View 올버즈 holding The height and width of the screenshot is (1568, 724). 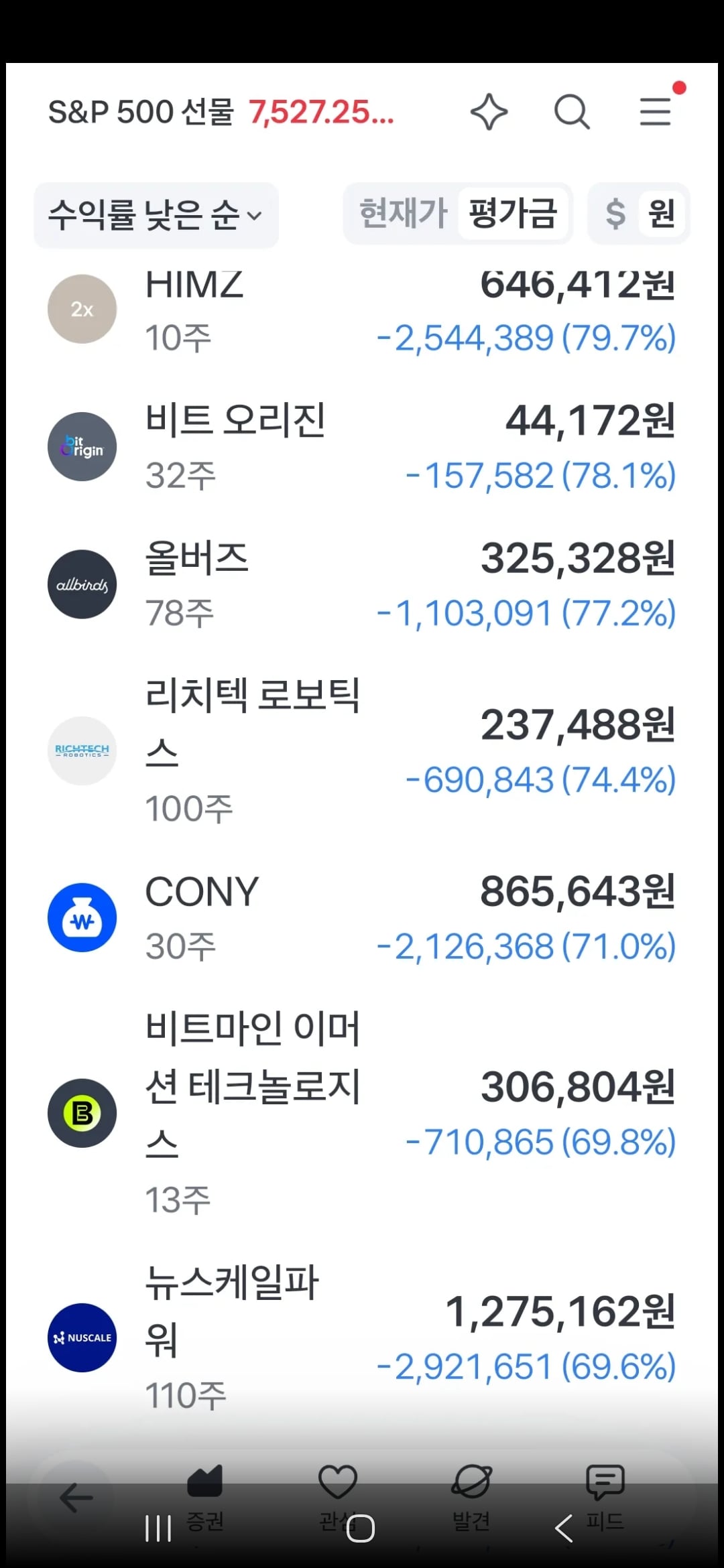[x=362, y=584]
